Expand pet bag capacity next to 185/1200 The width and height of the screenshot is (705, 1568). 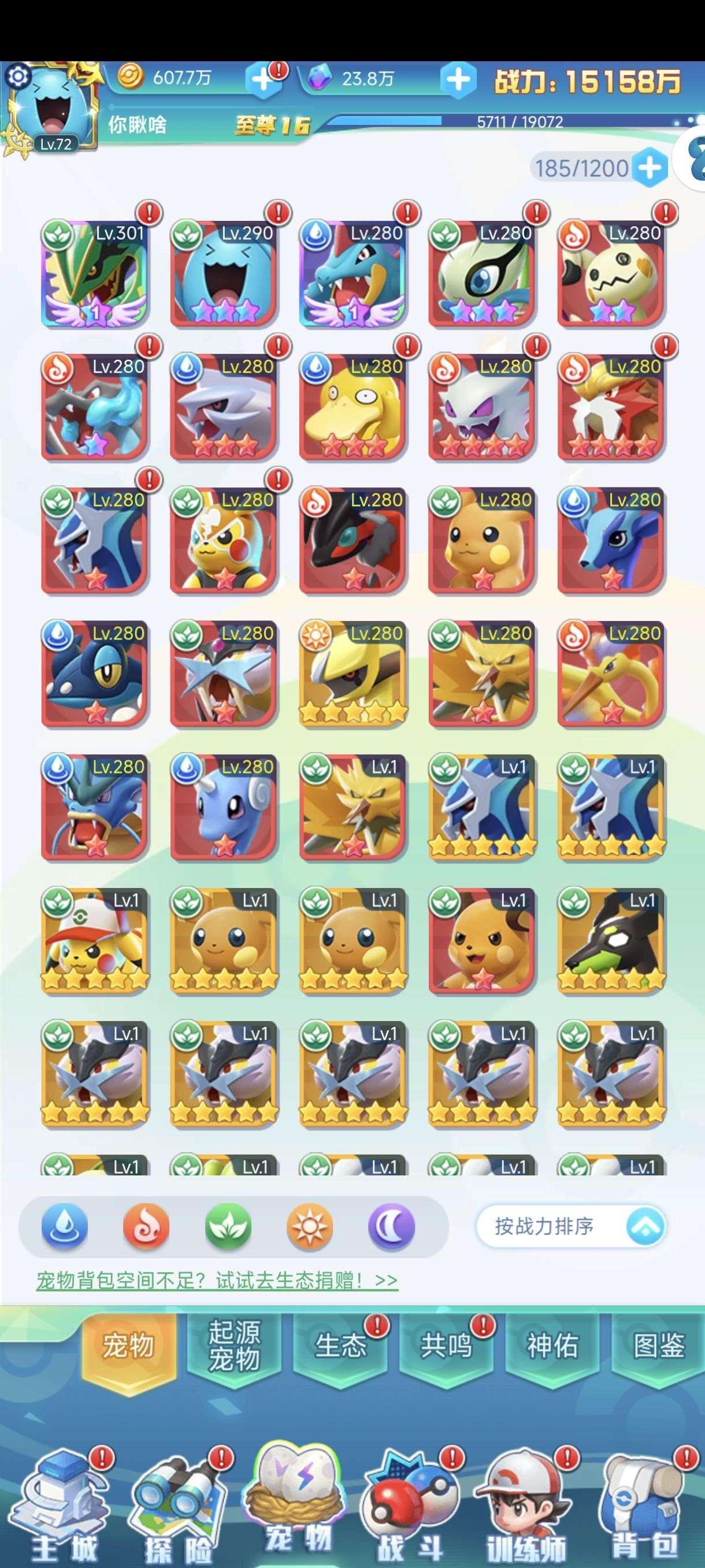pos(650,168)
